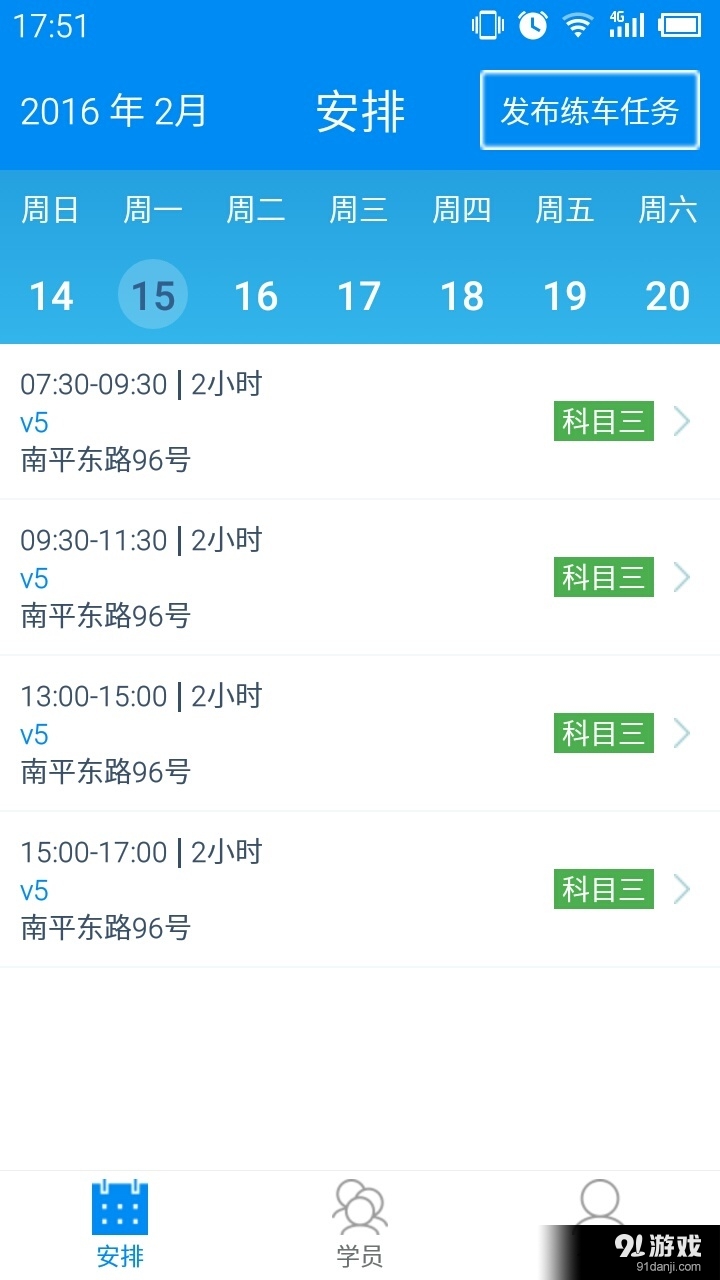This screenshot has width=720, height=1280.
Task: Select date 18 on the calendar
Action: tap(461, 295)
